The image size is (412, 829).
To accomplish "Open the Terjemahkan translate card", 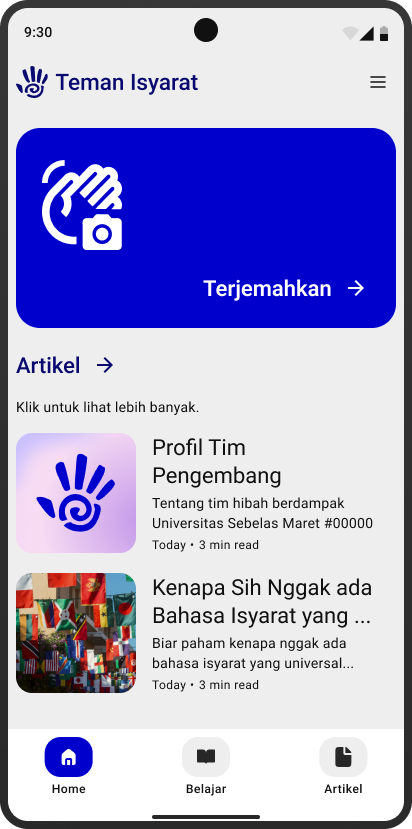I will (206, 228).
